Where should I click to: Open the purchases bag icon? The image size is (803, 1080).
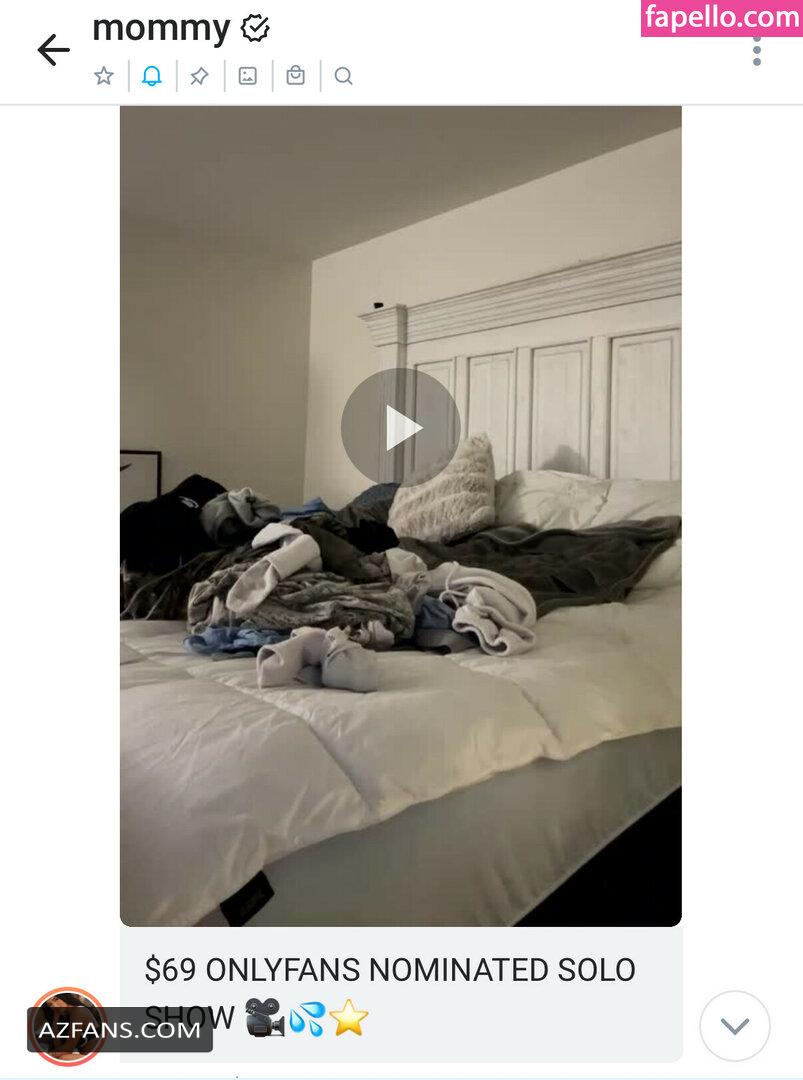[296, 76]
